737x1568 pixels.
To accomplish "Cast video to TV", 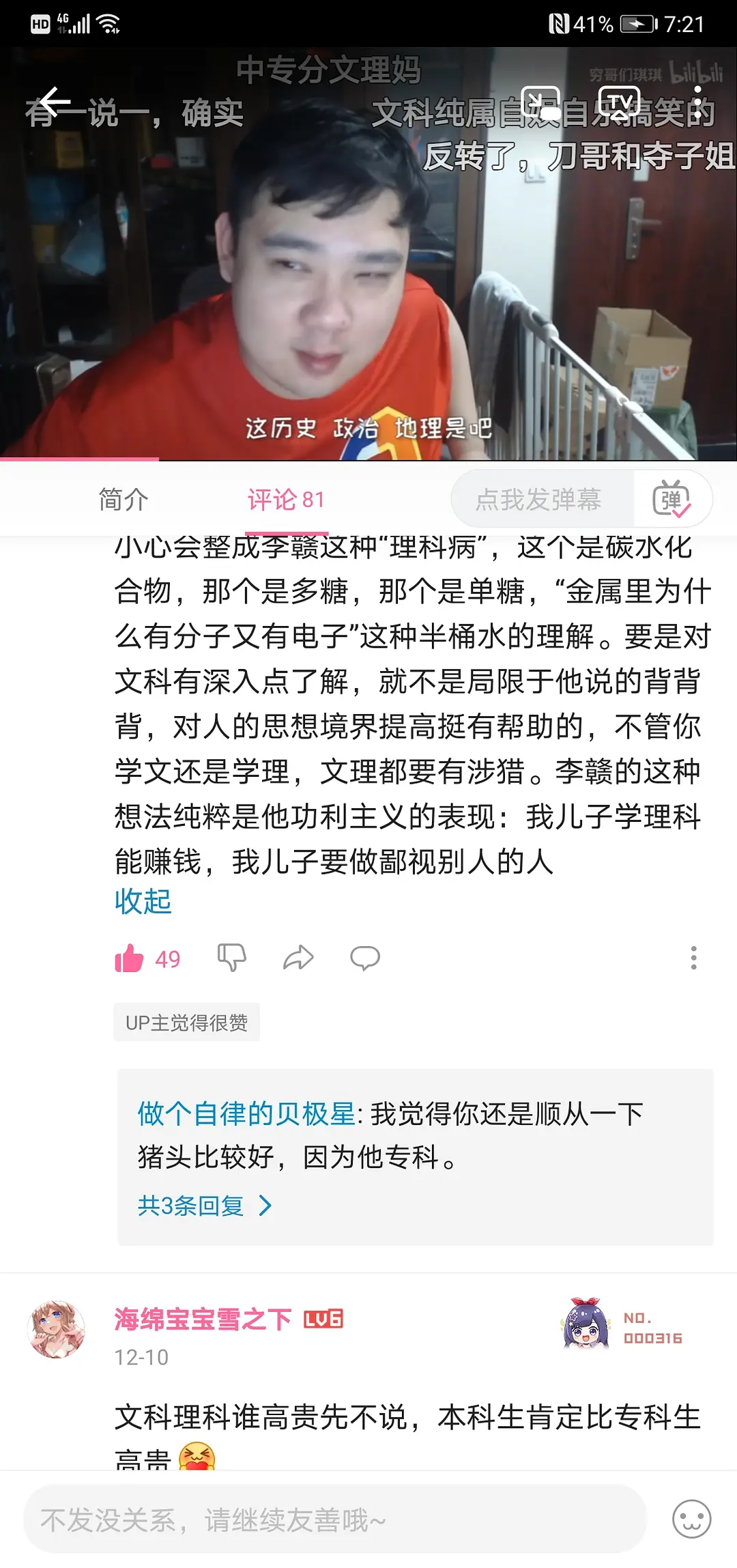I will [619, 102].
